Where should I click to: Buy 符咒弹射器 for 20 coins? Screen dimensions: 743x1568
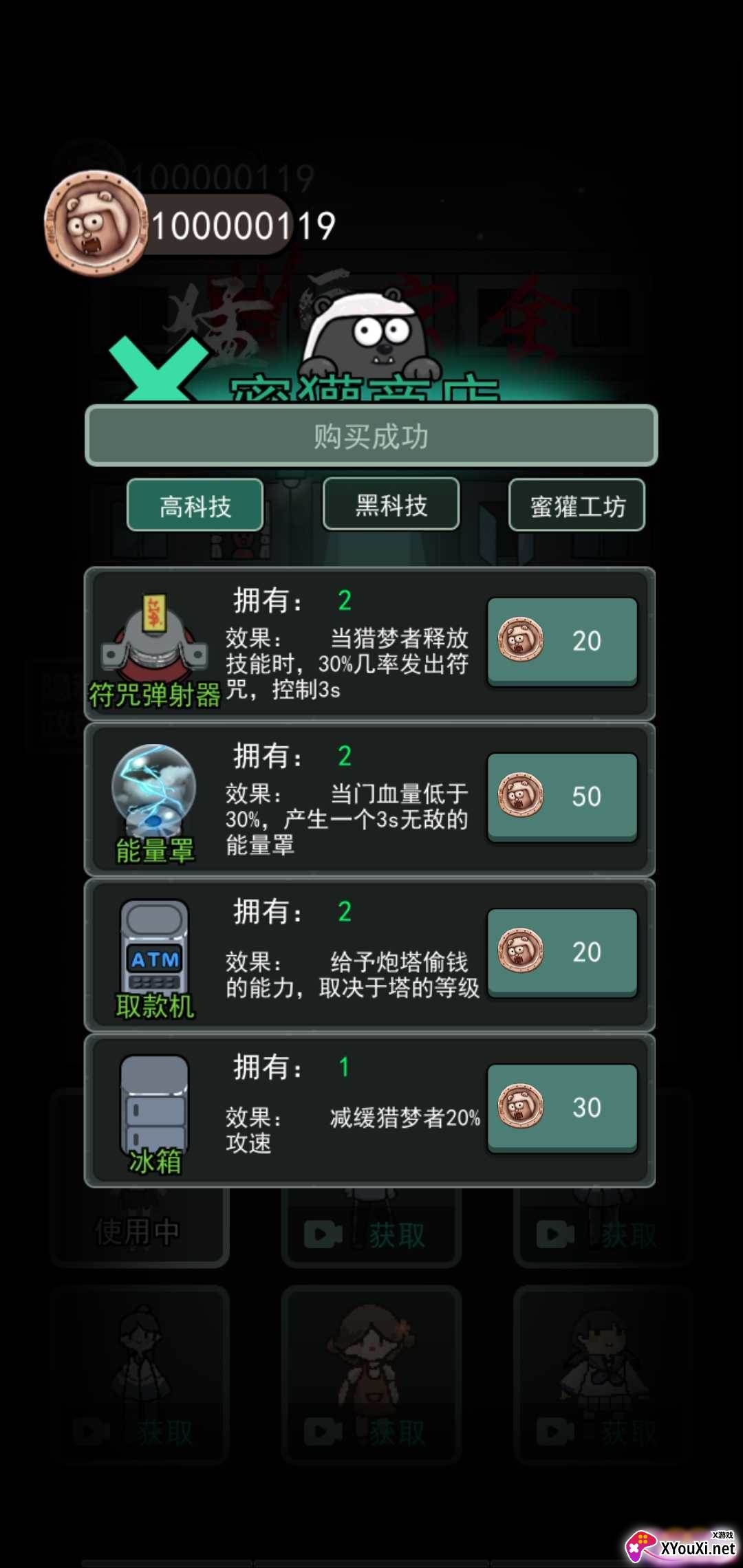[562, 641]
